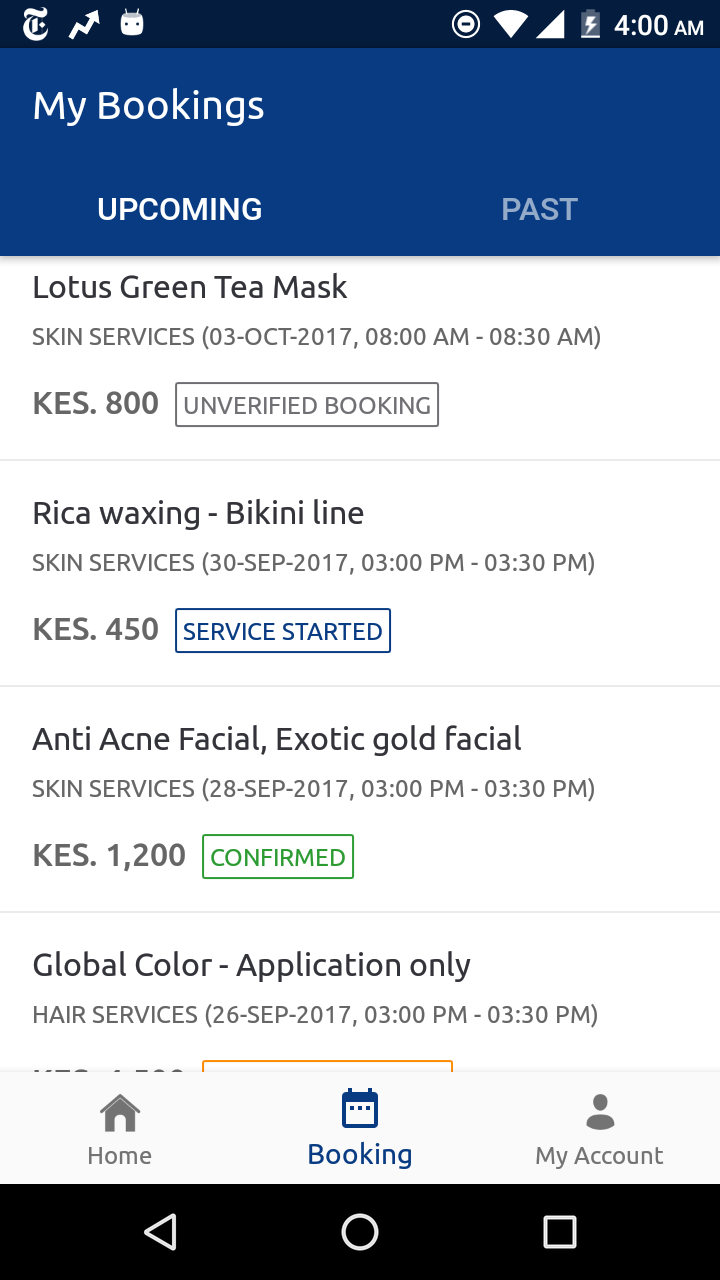Tap the Booking tab in bottom navigation
The image size is (720, 1280).
click(360, 1130)
